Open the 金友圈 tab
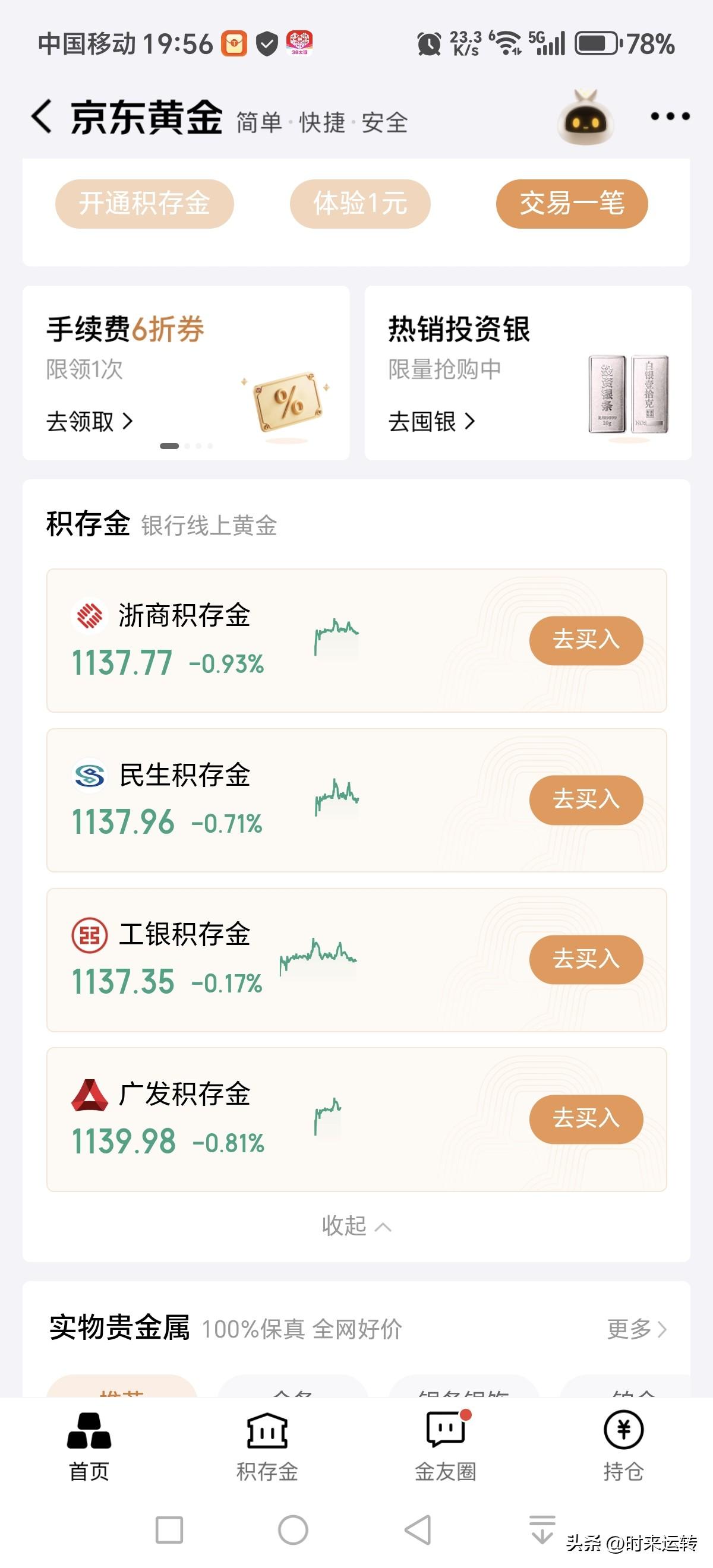The height and width of the screenshot is (1568, 713). pos(445,1447)
